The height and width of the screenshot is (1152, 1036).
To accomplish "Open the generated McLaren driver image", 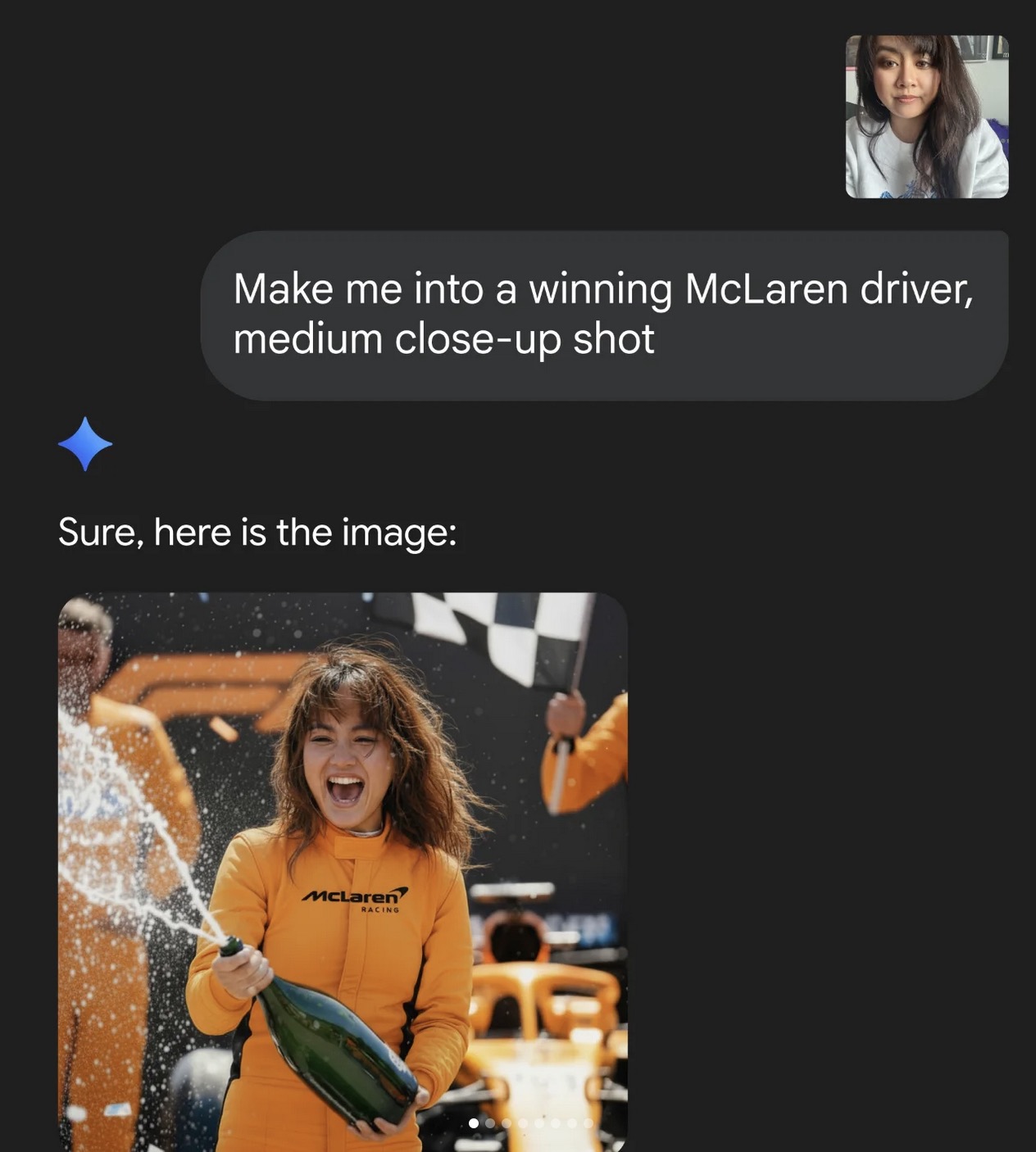I will coord(343,852).
